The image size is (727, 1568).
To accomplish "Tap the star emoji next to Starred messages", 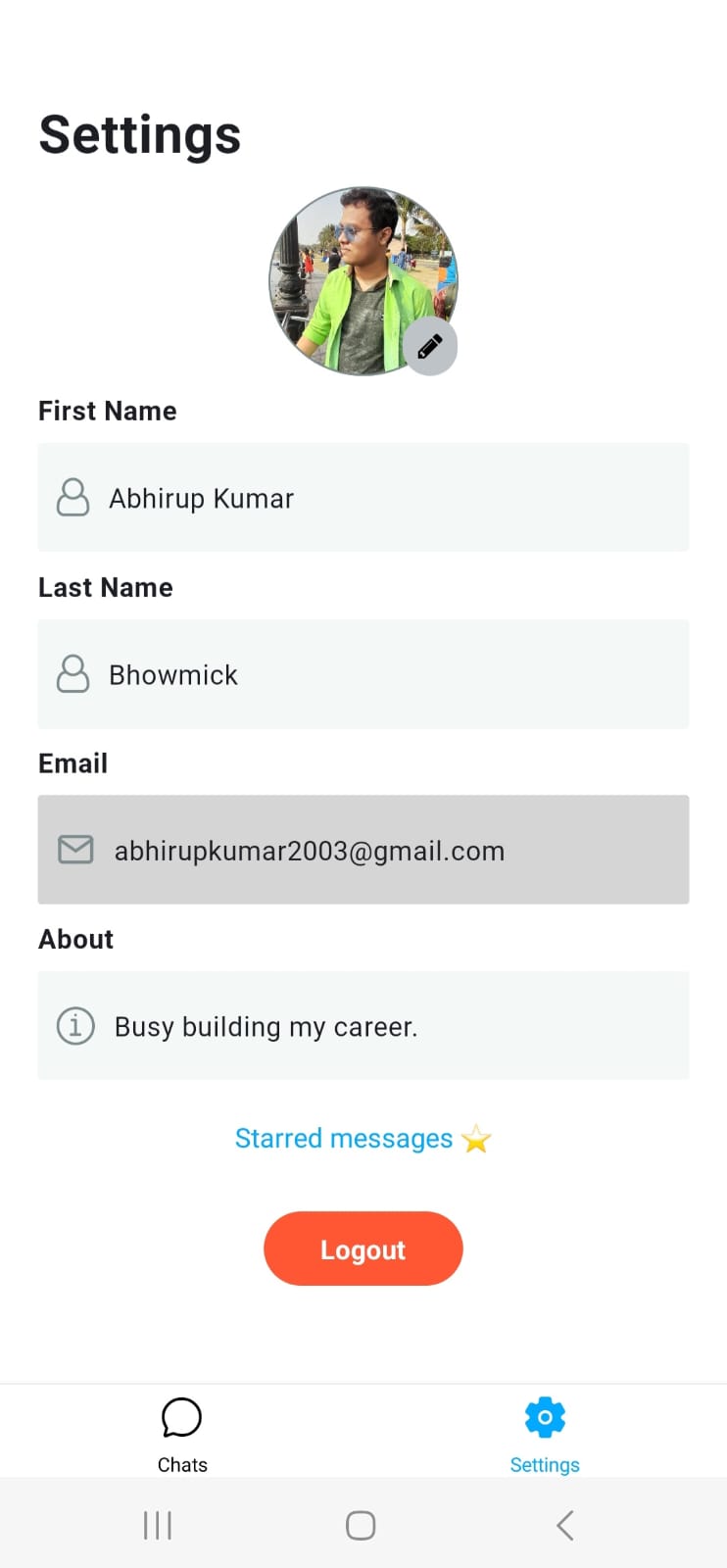I will point(476,1138).
